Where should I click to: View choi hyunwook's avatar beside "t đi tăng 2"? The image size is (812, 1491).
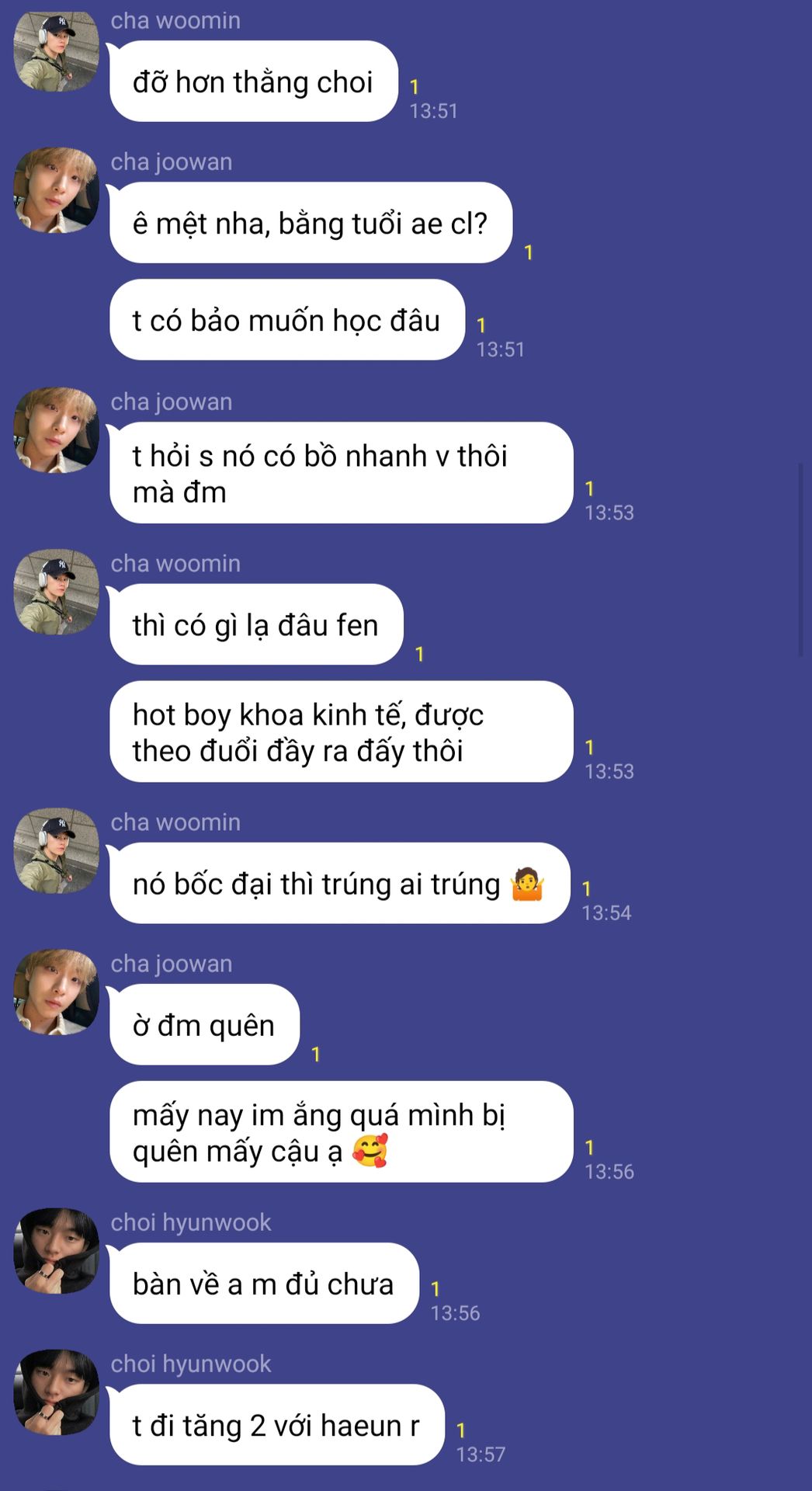point(56,1392)
